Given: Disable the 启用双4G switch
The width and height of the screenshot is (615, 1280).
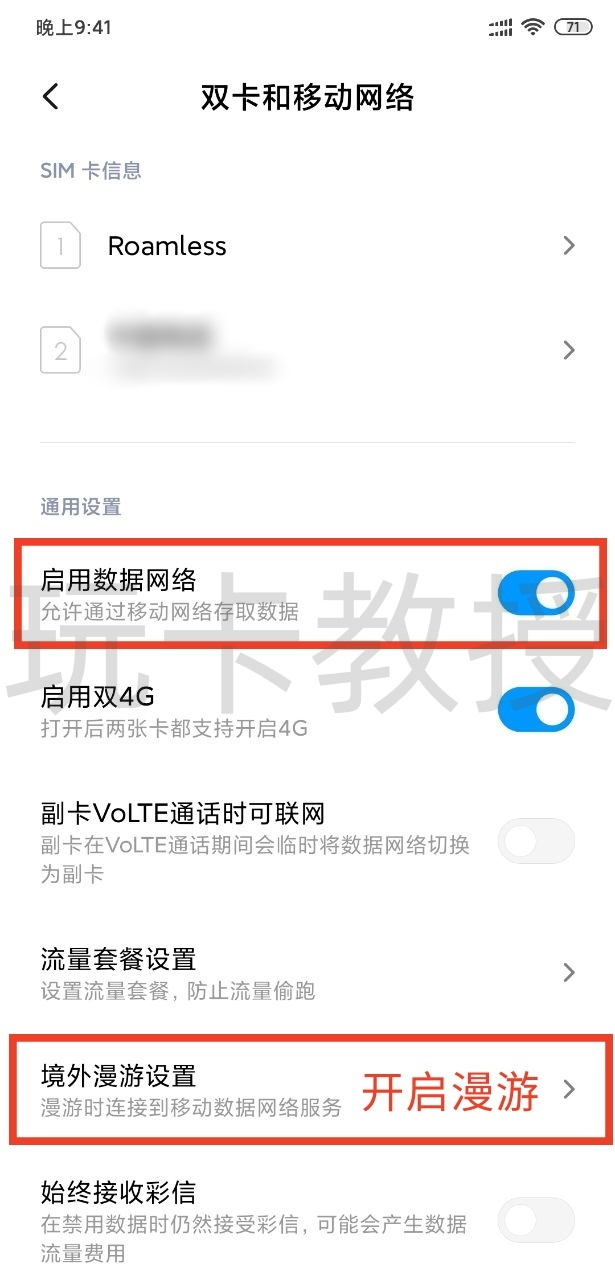Looking at the screenshot, I should click(x=536, y=709).
